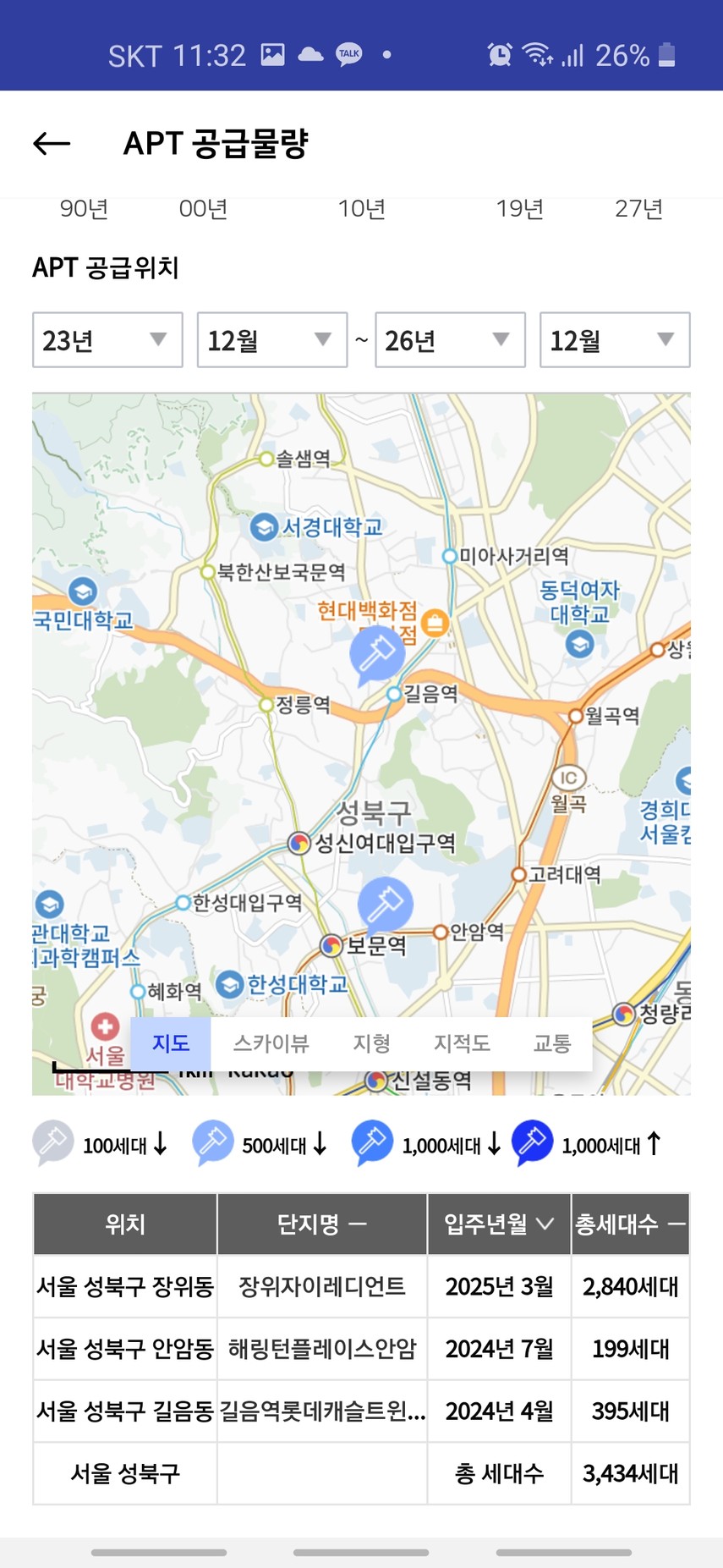Go back using the arrow icon
This screenshot has height=1568, width=723.
pyautogui.click(x=52, y=144)
